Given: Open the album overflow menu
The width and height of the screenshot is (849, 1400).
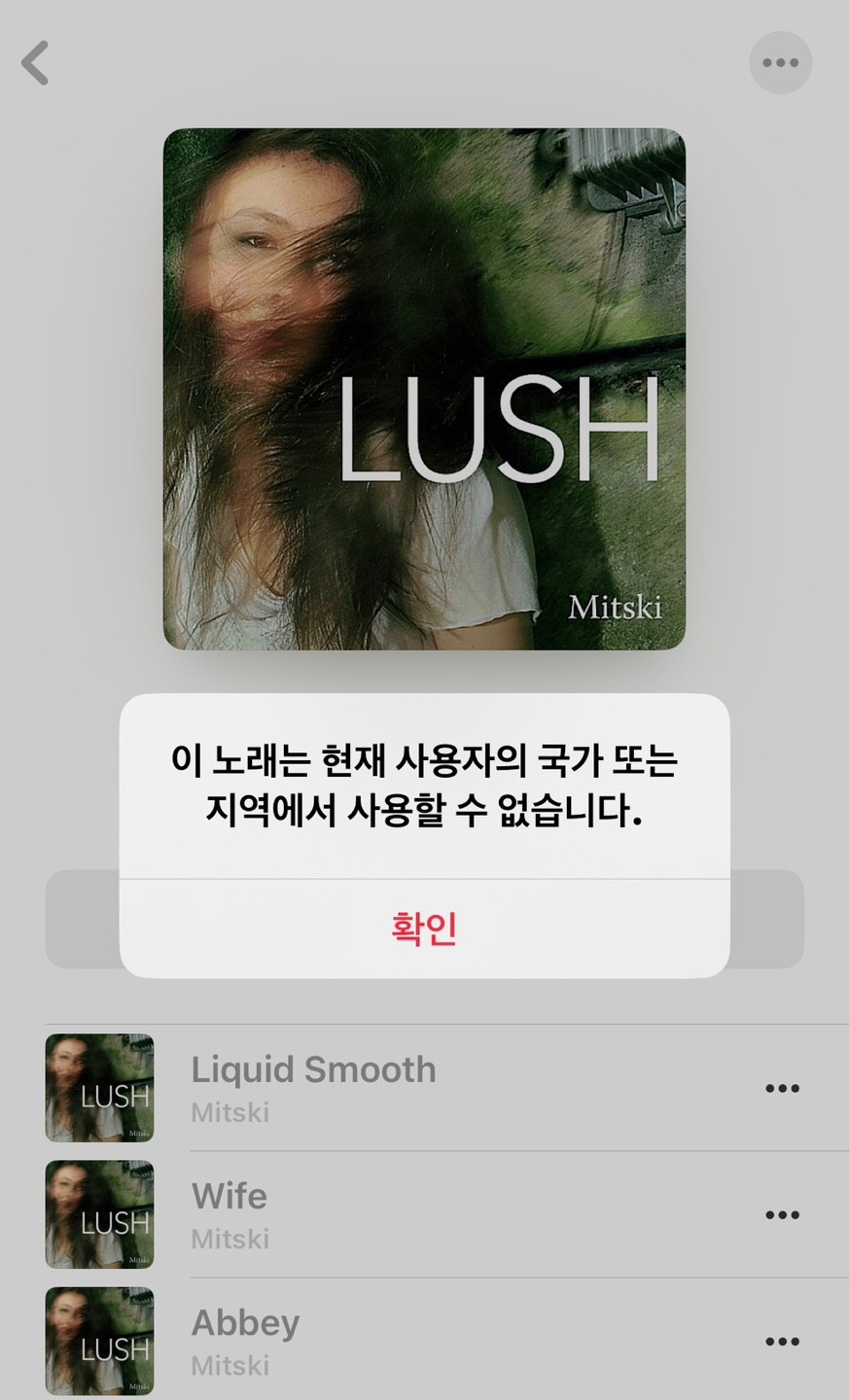Looking at the screenshot, I should tap(780, 63).
